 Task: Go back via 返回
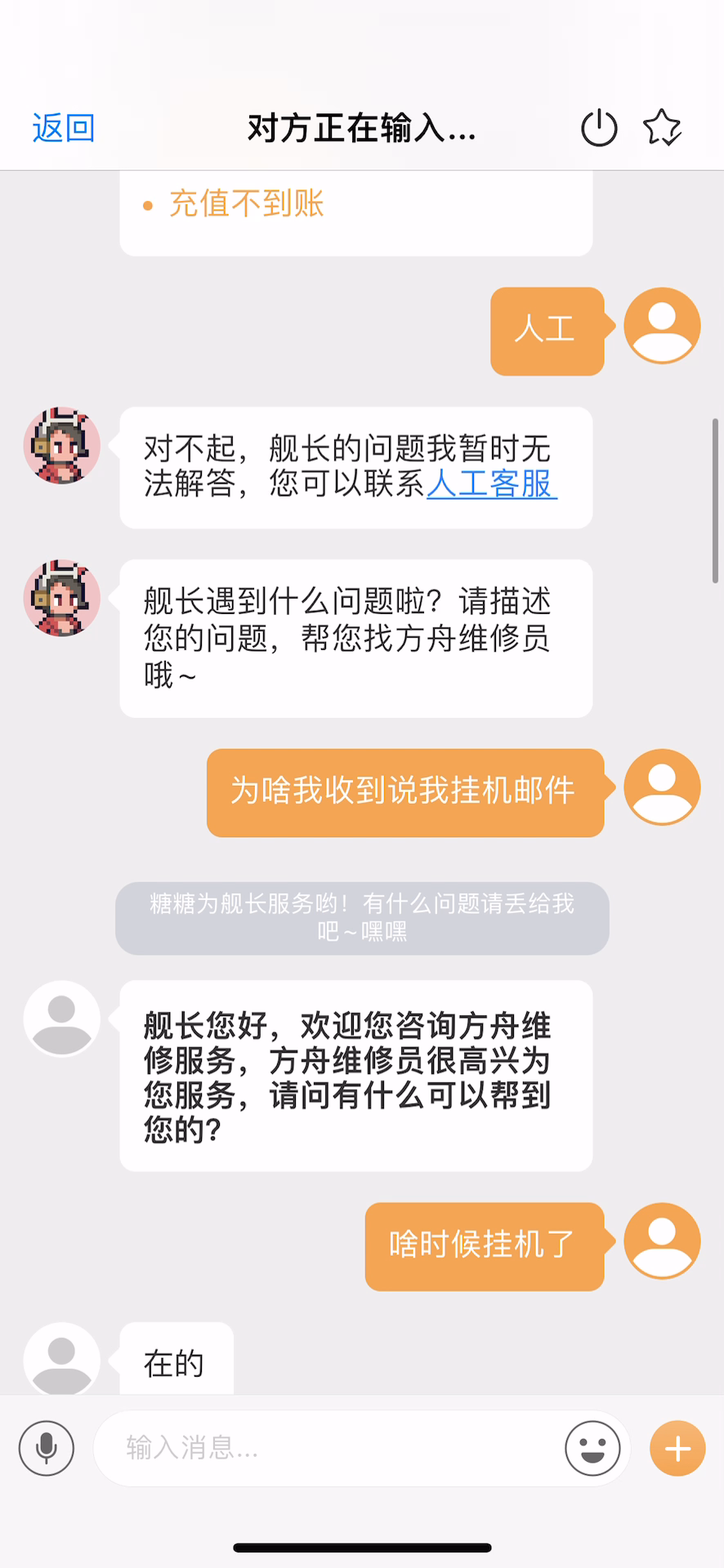64,128
